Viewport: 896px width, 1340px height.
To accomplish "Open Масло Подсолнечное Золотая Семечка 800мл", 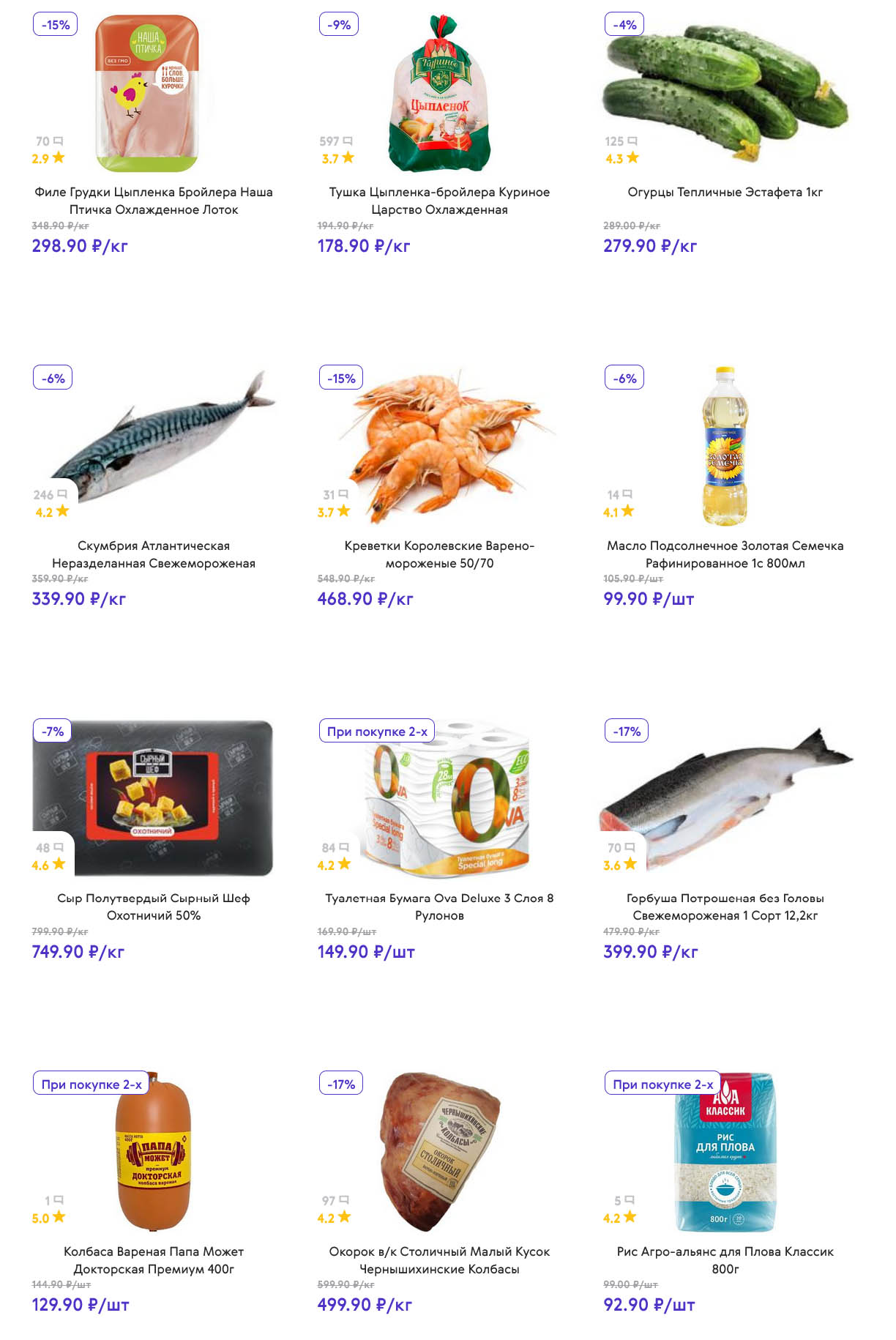I will [x=725, y=554].
